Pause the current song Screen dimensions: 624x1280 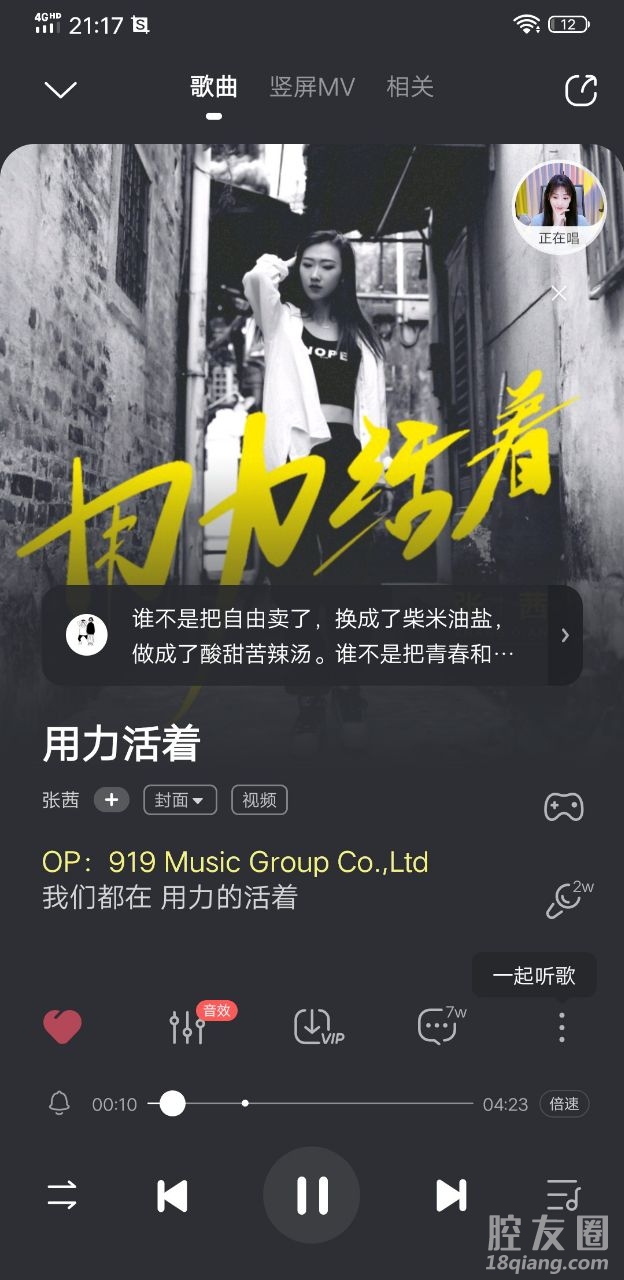pyautogui.click(x=312, y=1195)
